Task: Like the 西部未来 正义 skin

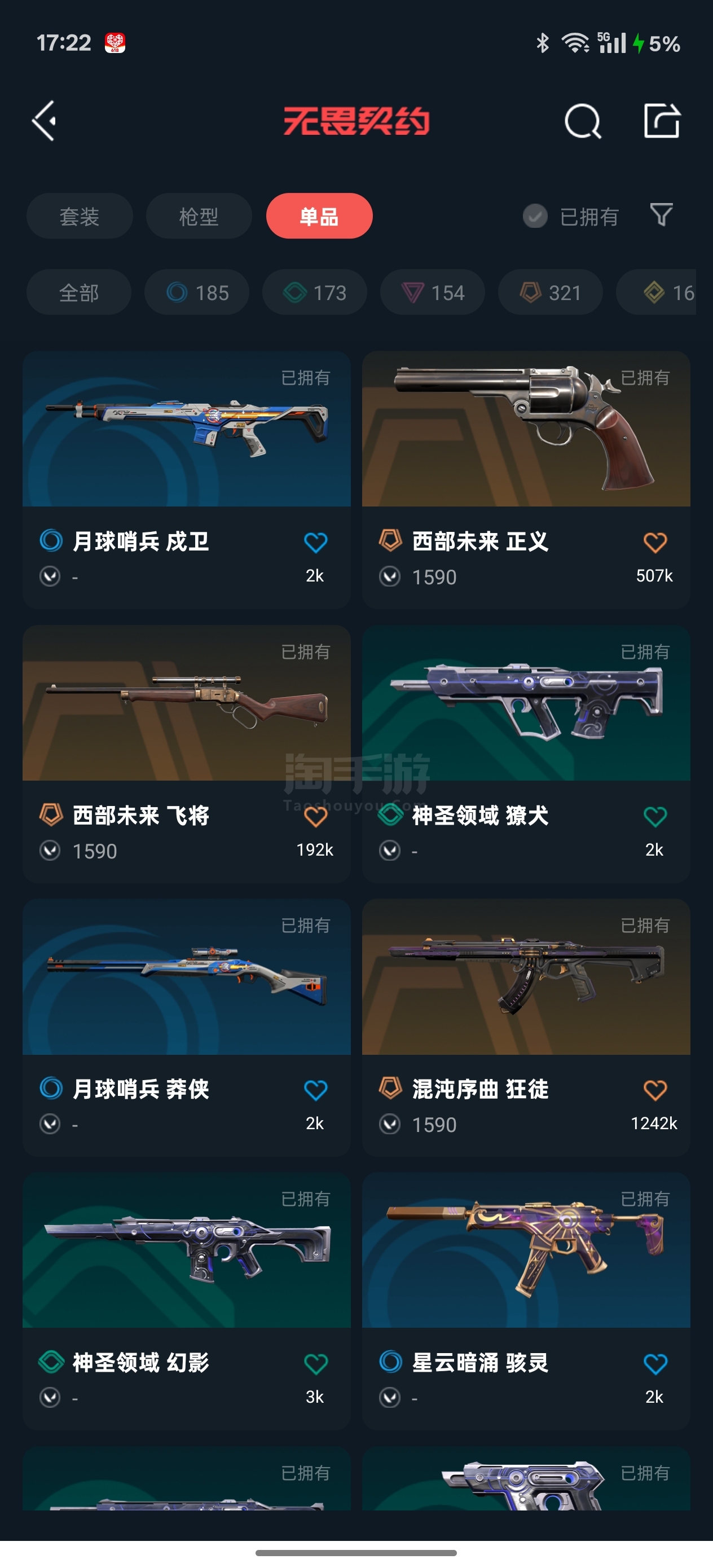Action: (655, 543)
